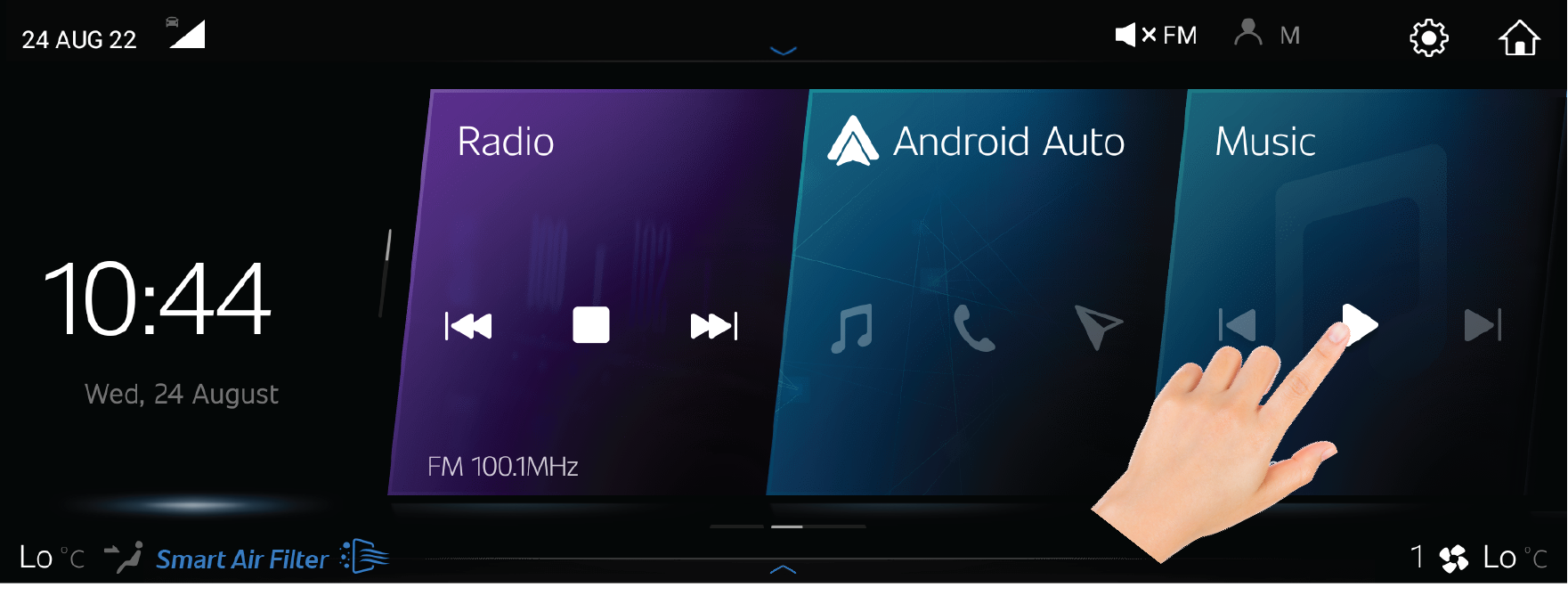1568x612 pixels.
Task: Stop the radio playback
Action: click(x=591, y=325)
